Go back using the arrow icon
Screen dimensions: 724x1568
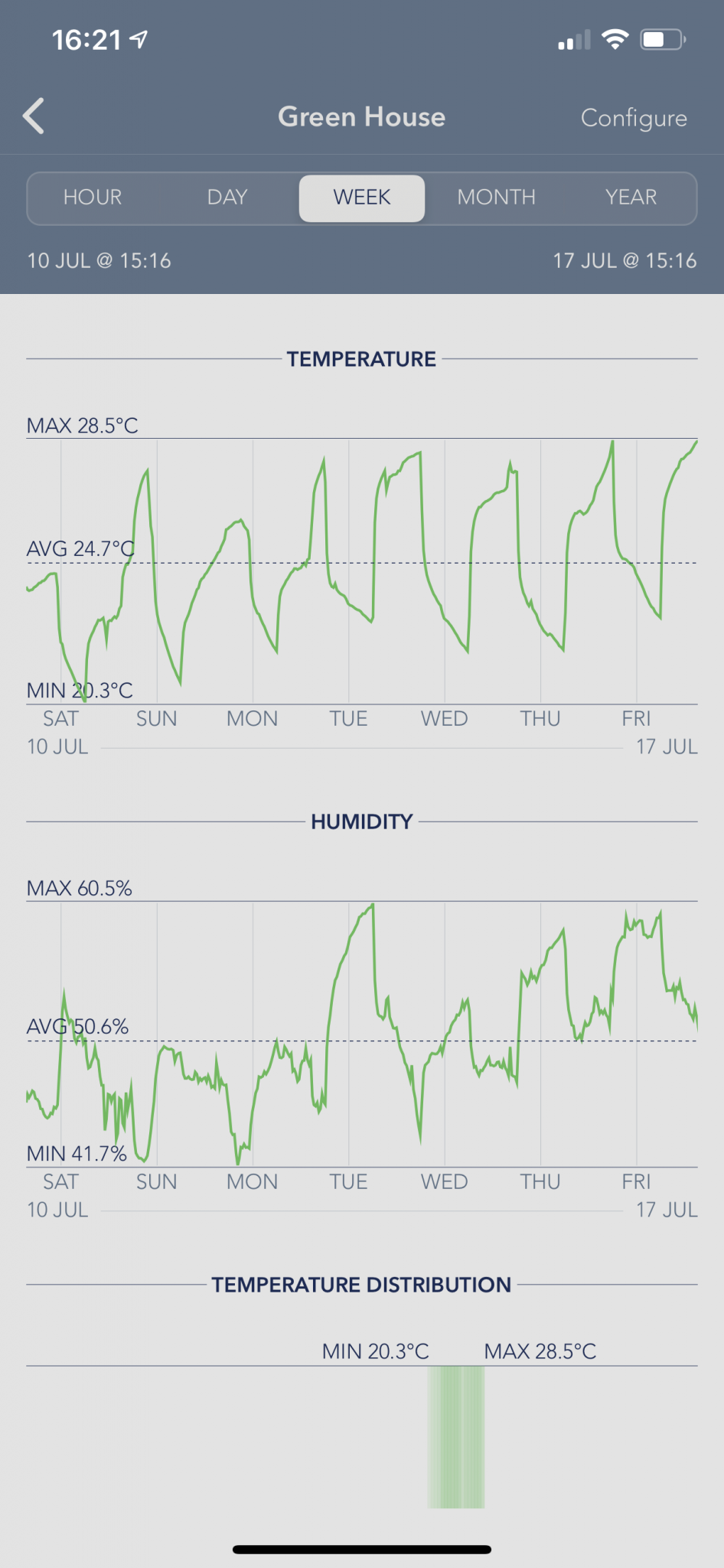(34, 117)
